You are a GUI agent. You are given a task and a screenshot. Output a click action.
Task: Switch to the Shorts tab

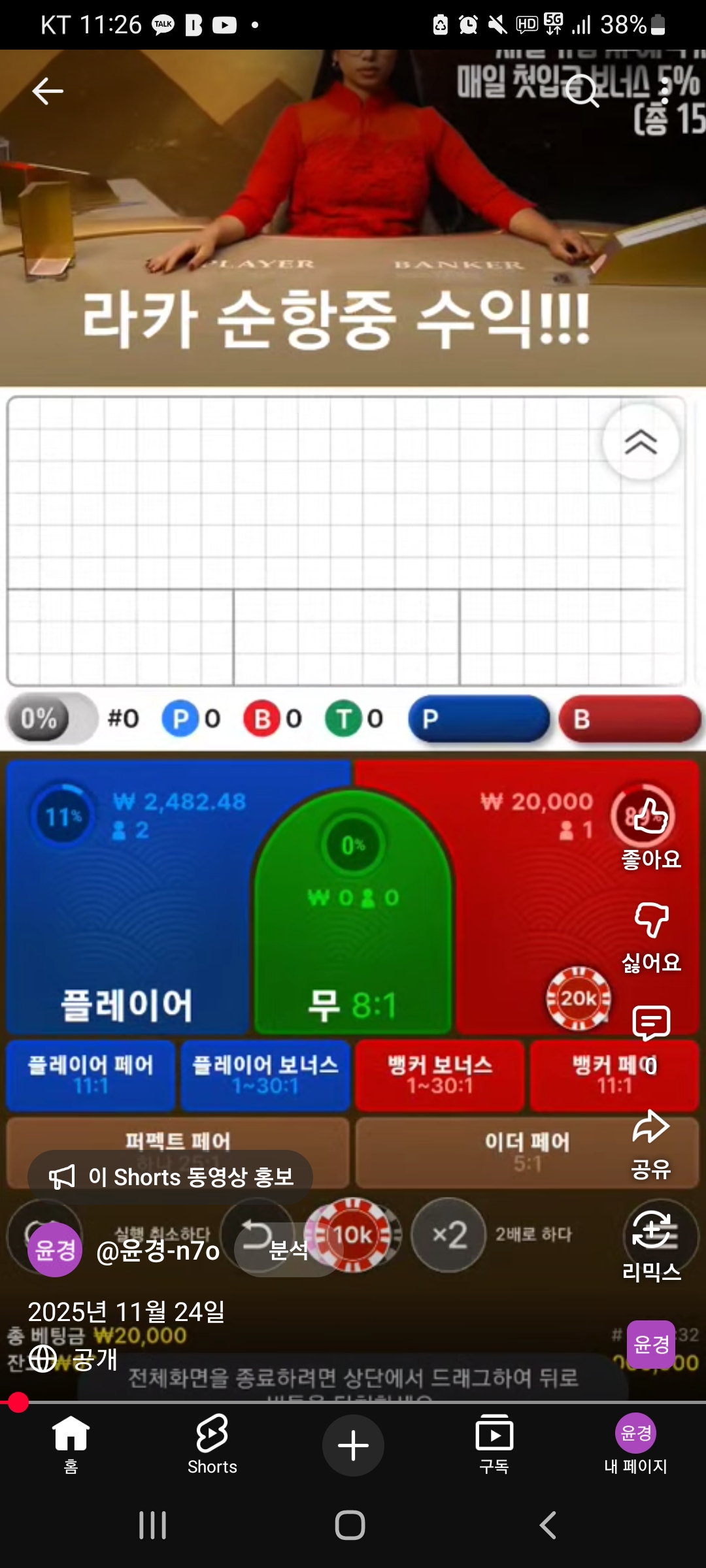click(x=212, y=1444)
